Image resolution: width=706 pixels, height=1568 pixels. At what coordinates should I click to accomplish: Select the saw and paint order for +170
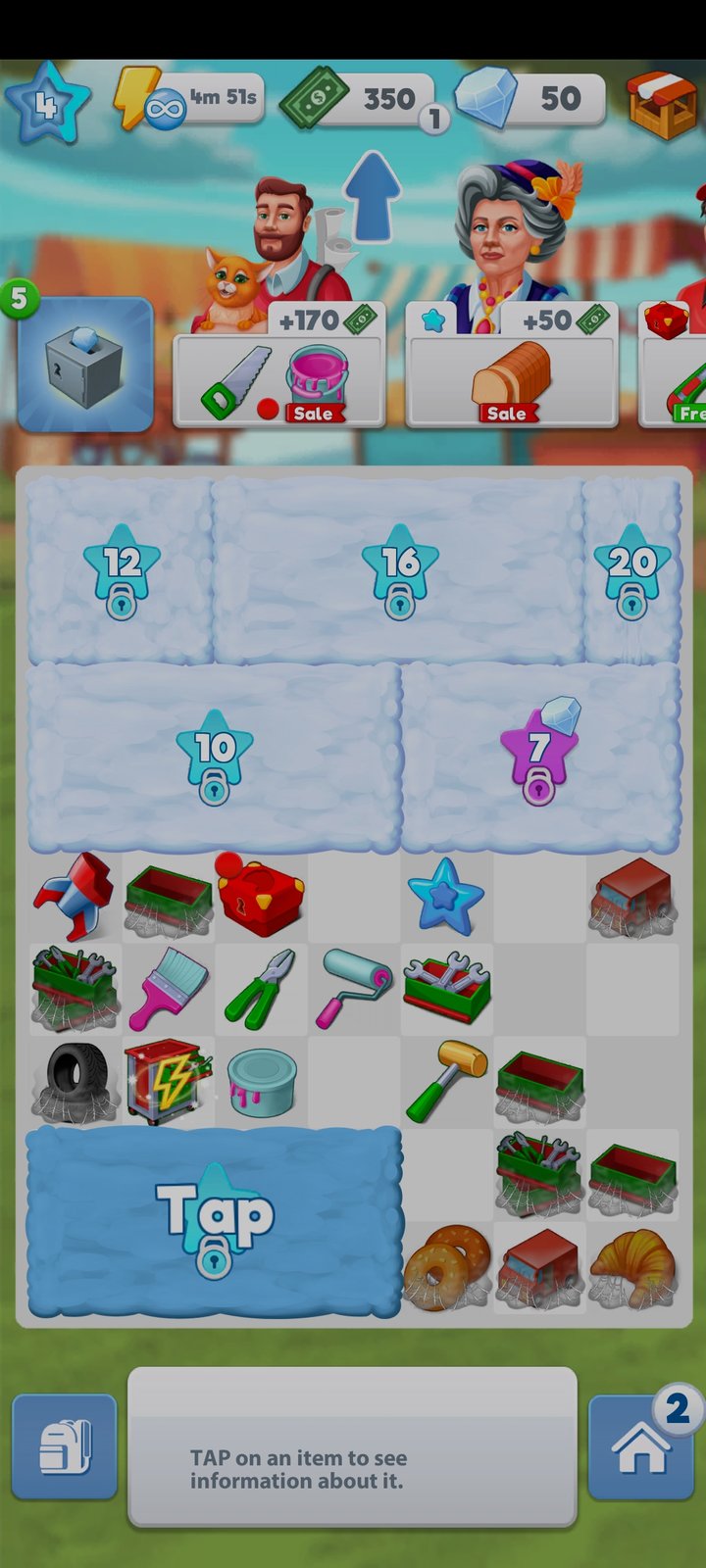pos(278,367)
